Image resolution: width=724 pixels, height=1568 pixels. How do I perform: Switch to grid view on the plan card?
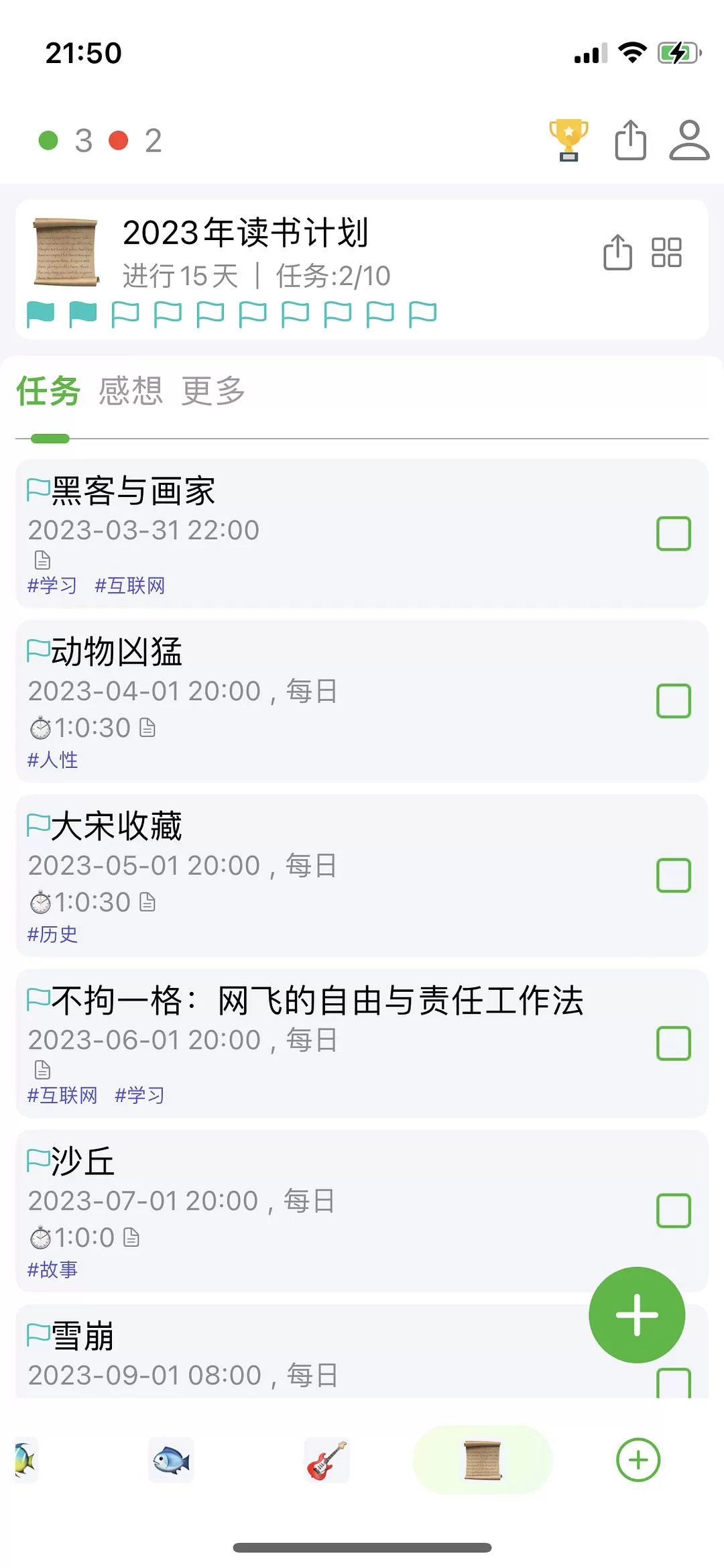click(666, 253)
